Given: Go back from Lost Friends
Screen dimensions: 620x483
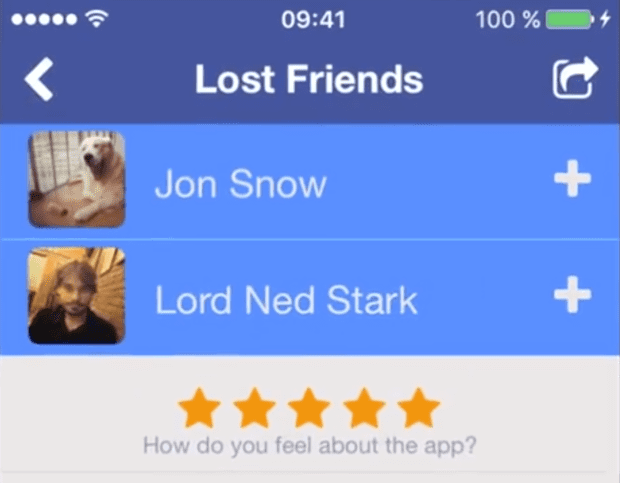Looking at the screenshot, I should point(40,79).
